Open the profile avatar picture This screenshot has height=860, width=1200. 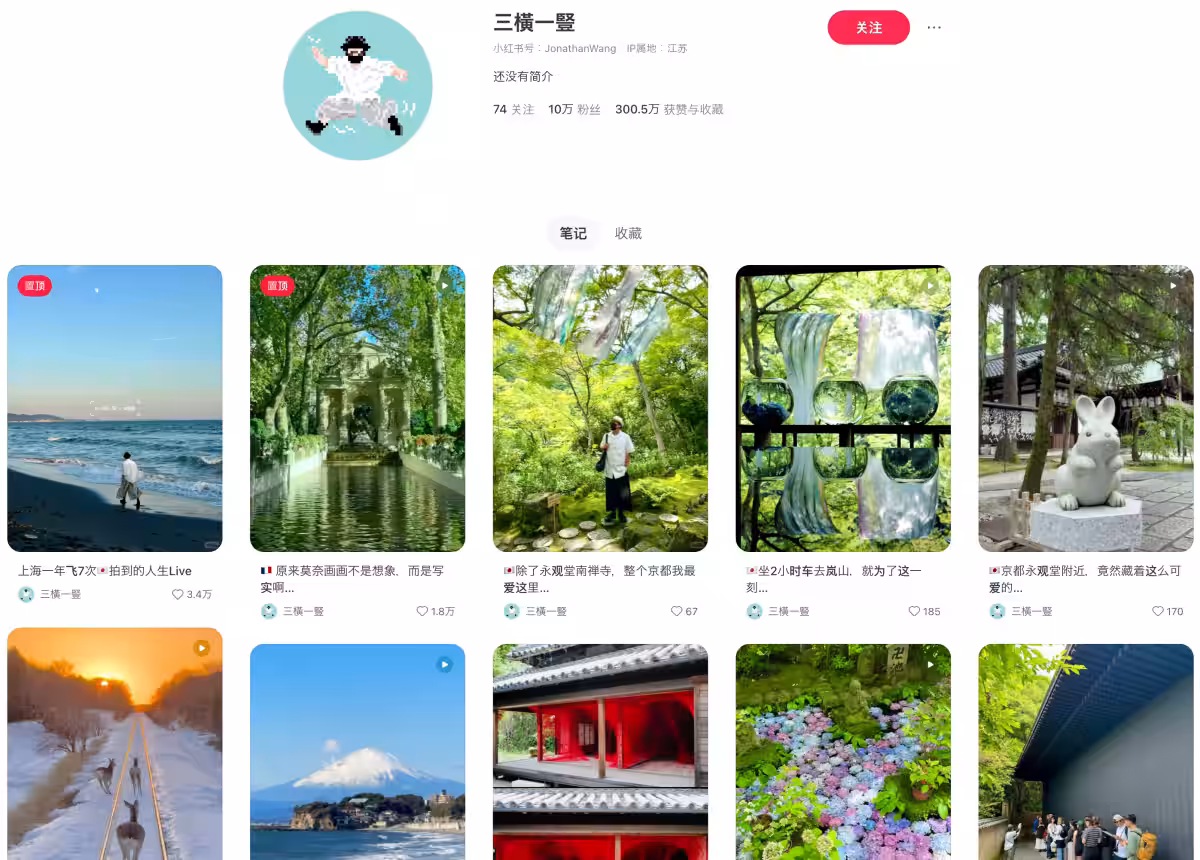tap(358, 85)
